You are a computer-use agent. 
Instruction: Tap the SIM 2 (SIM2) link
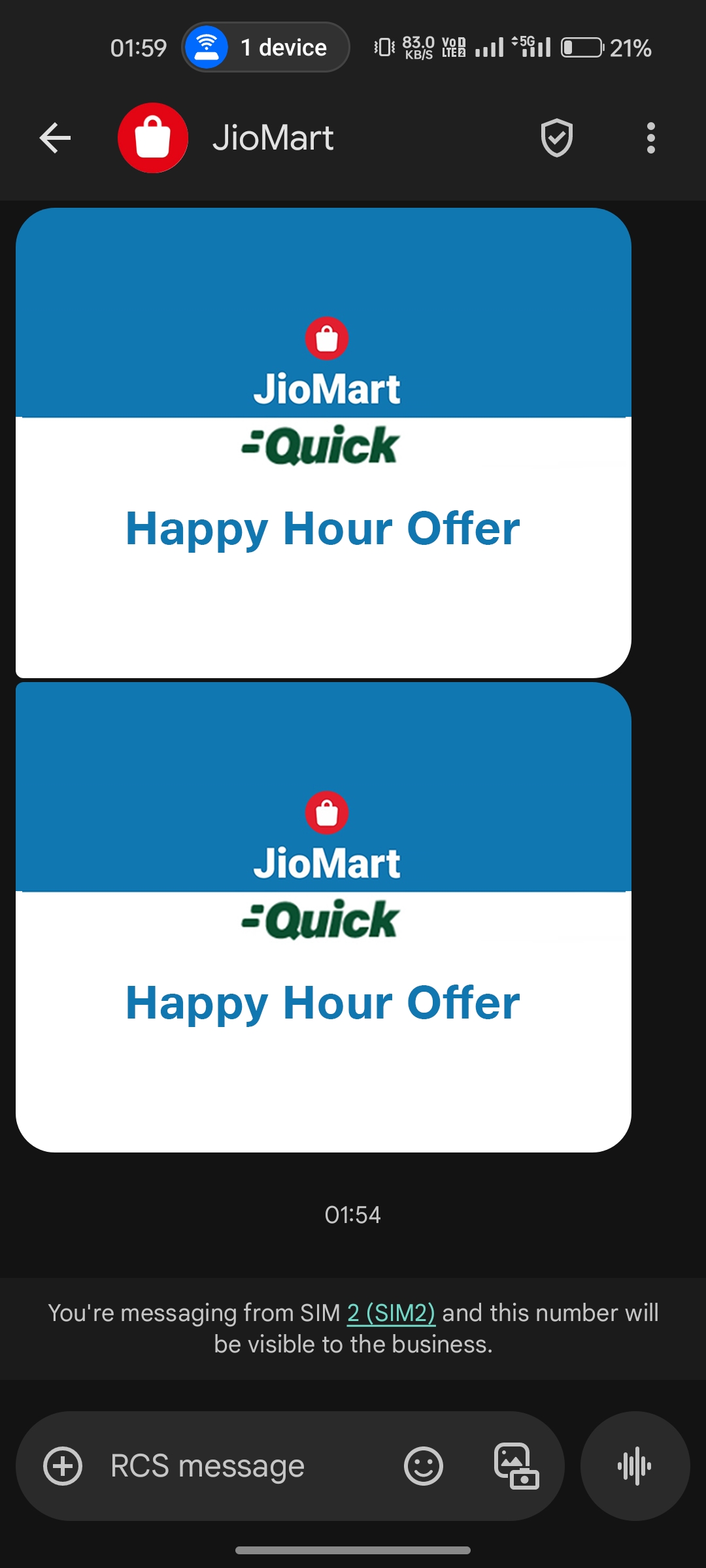[x=391, y=1313]
